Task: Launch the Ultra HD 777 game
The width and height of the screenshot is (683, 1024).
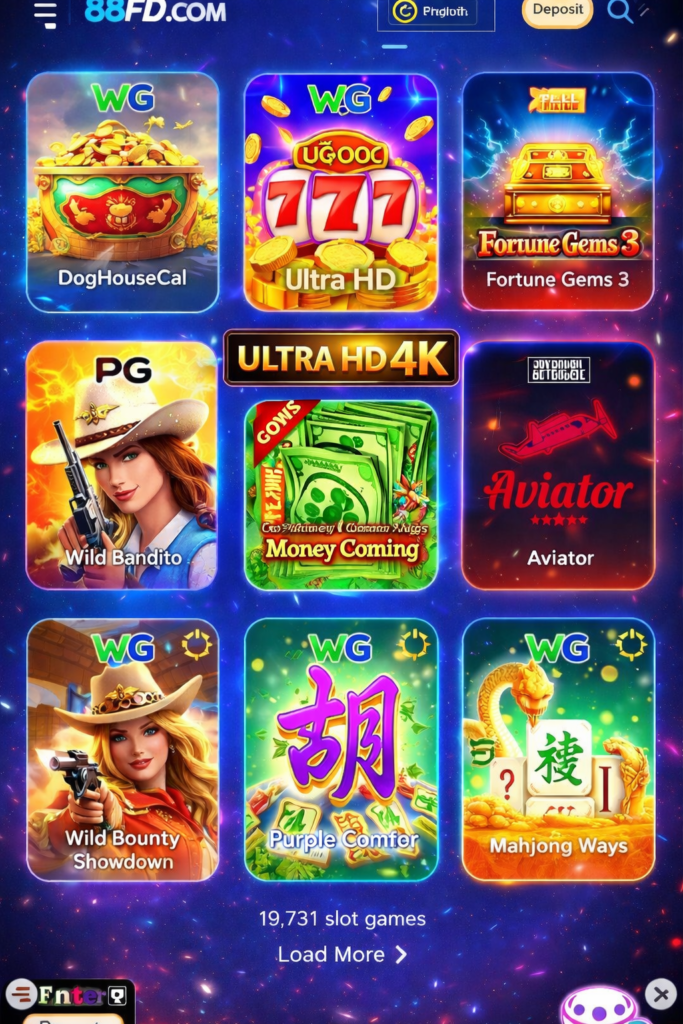Action: 341,192
